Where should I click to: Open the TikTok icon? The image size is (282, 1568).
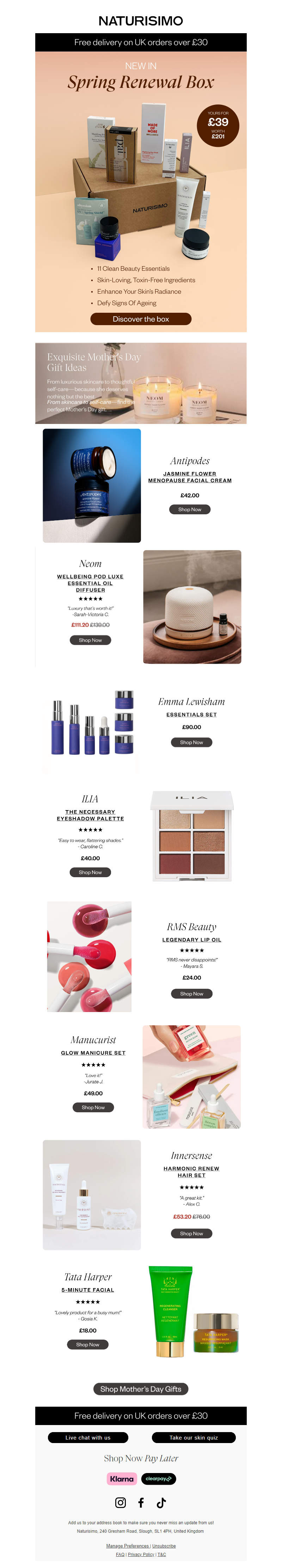click(161, 1502)
